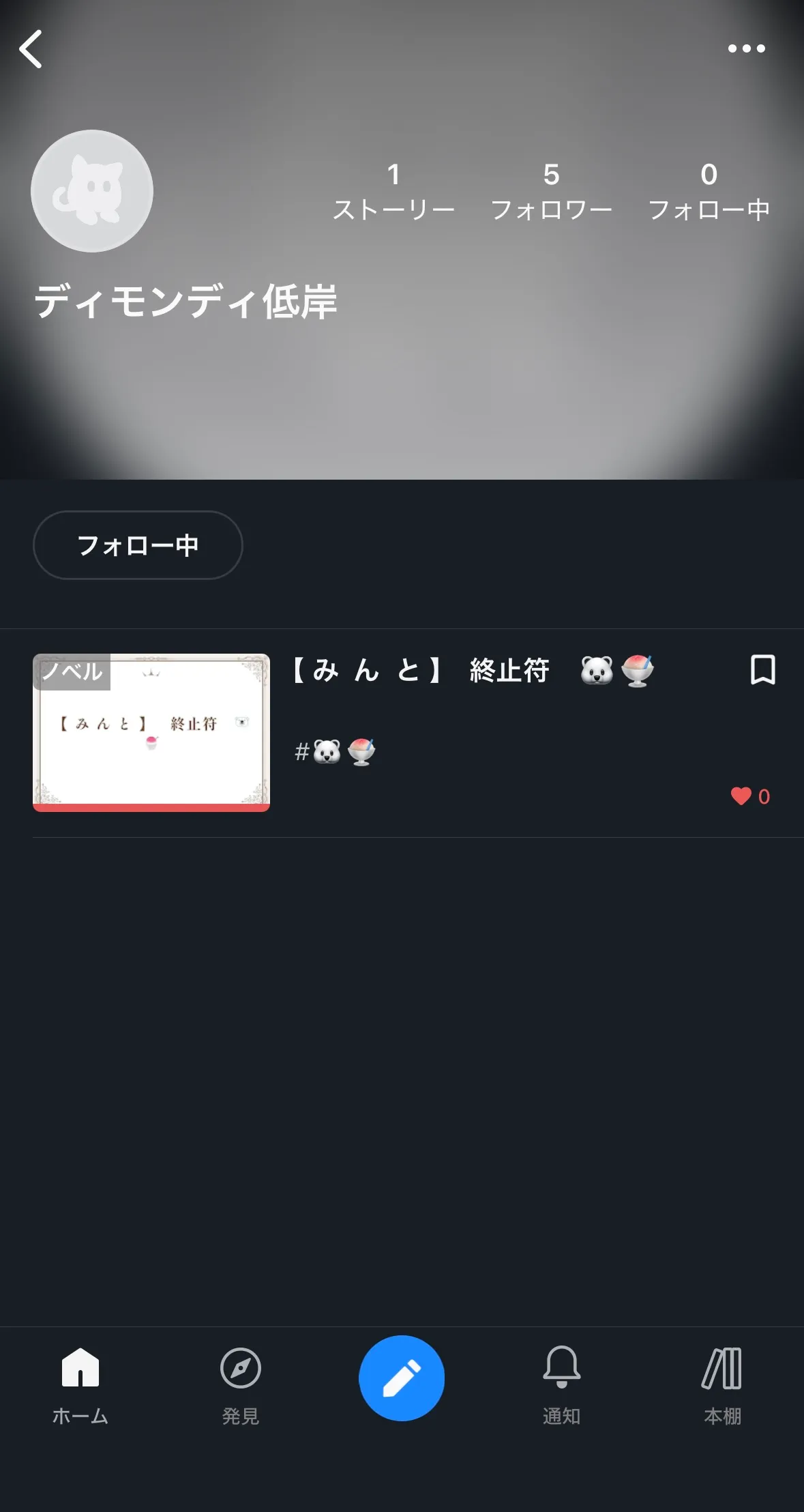
Task: View the 5 フォロワー list
Action: tap(551, 192)
